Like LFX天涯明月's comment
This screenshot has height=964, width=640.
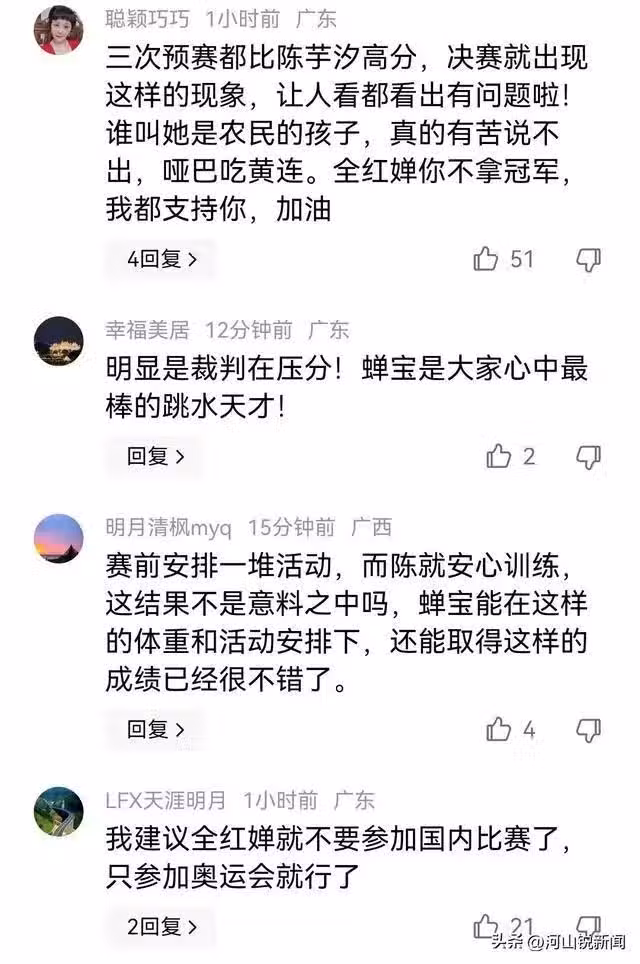487,926
